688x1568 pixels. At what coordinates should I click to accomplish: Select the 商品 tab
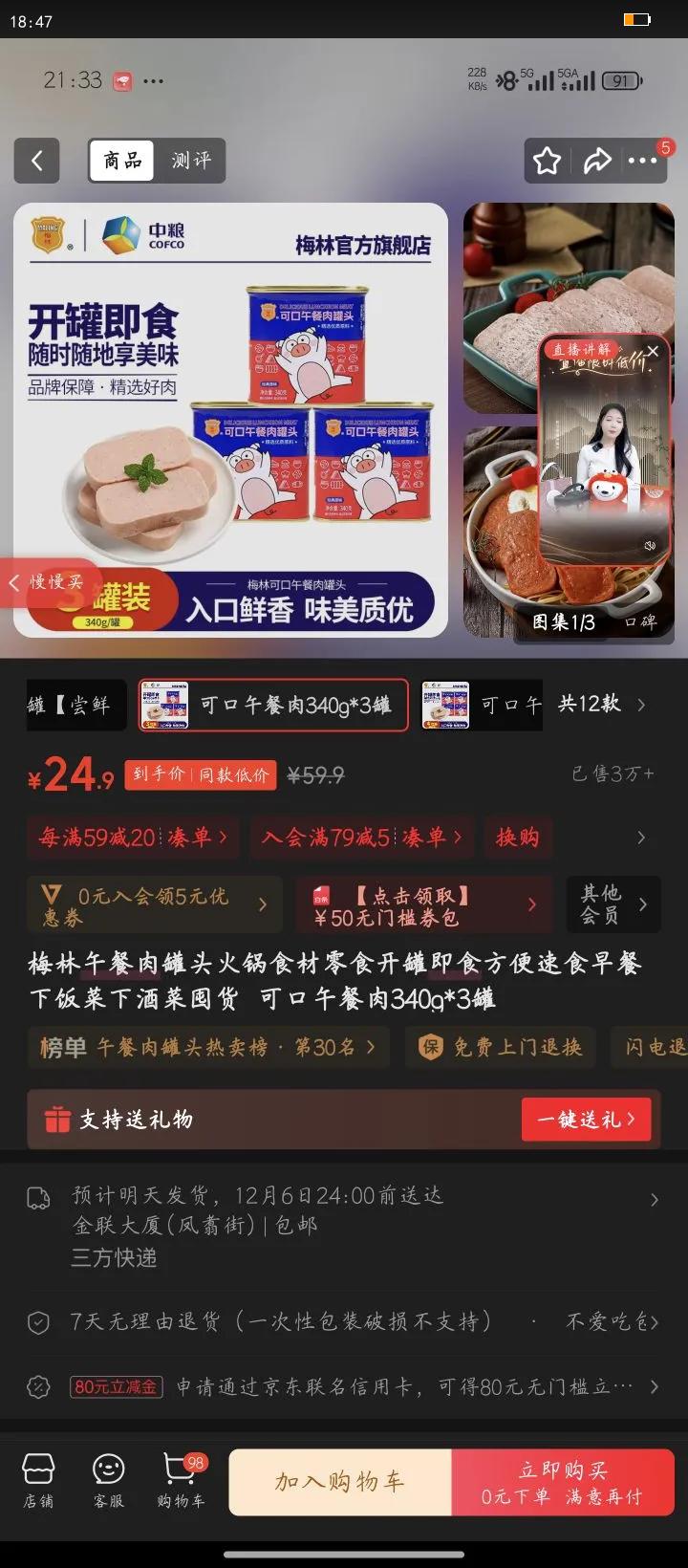tap(121, 160)
